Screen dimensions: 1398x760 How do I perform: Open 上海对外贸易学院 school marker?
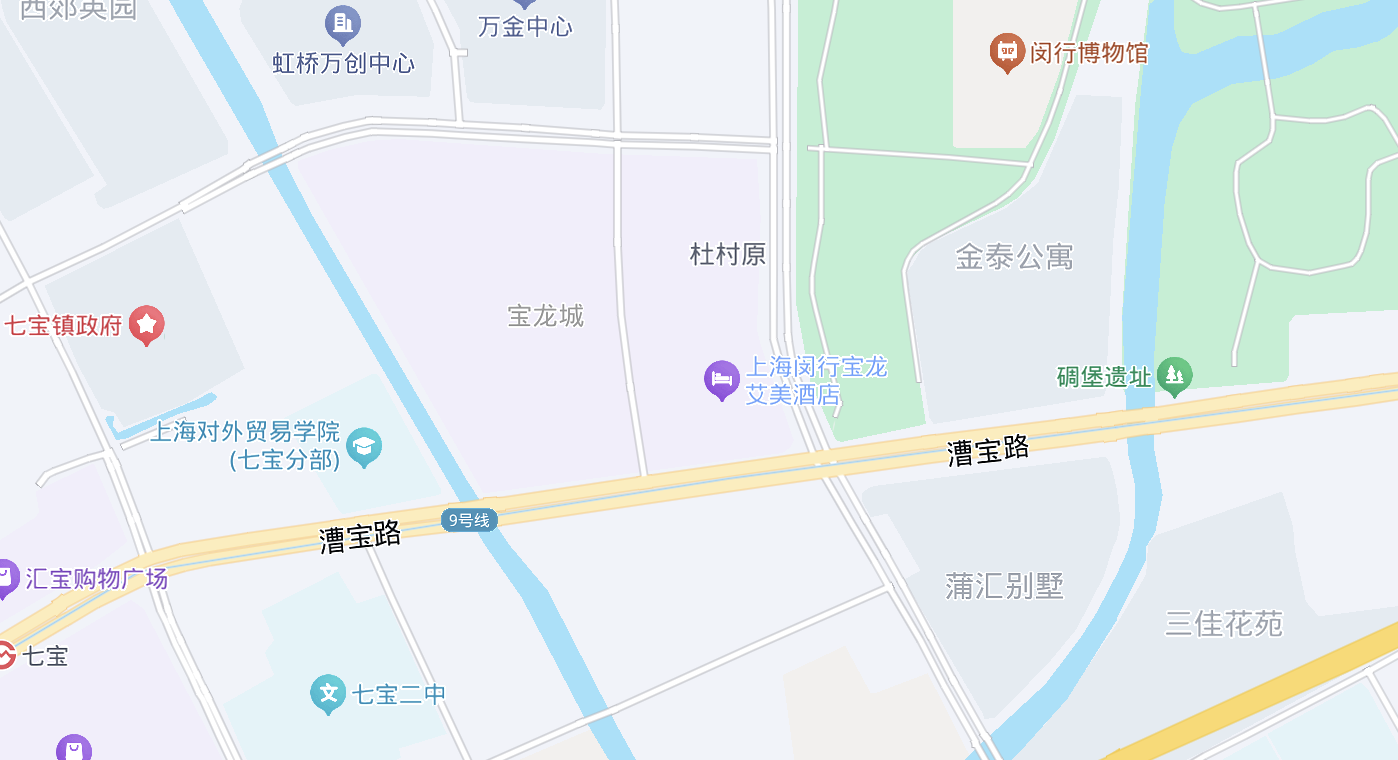[364, 445]
